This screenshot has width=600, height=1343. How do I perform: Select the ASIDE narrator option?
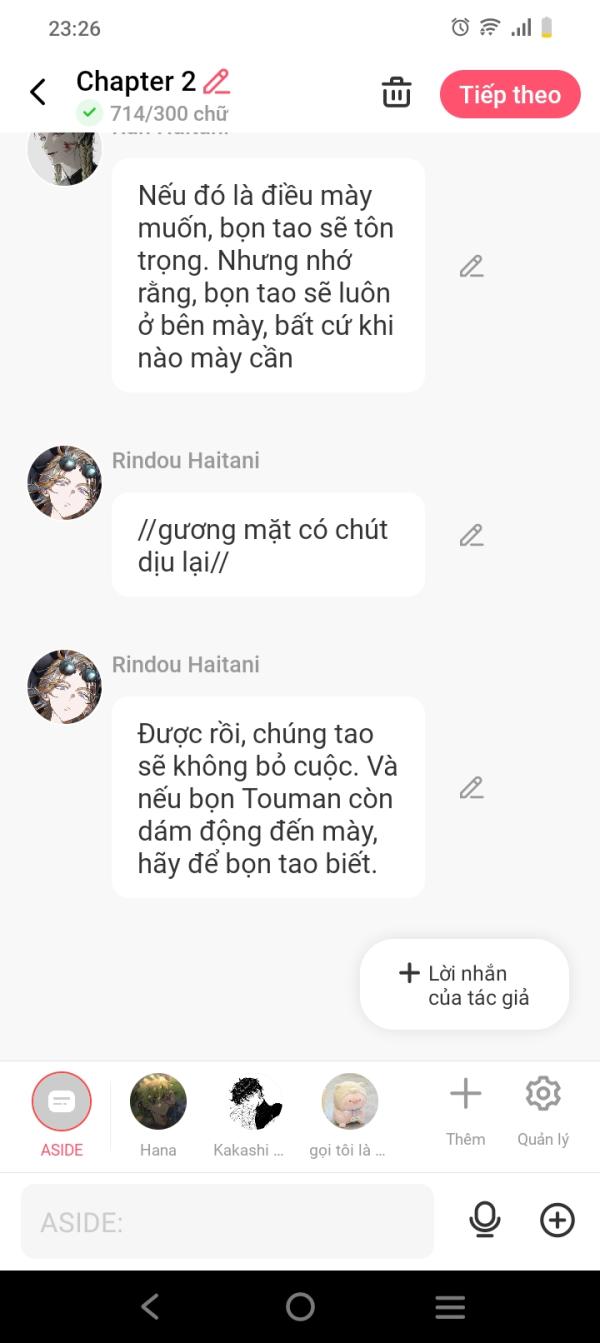click(x=62, y=1102)
